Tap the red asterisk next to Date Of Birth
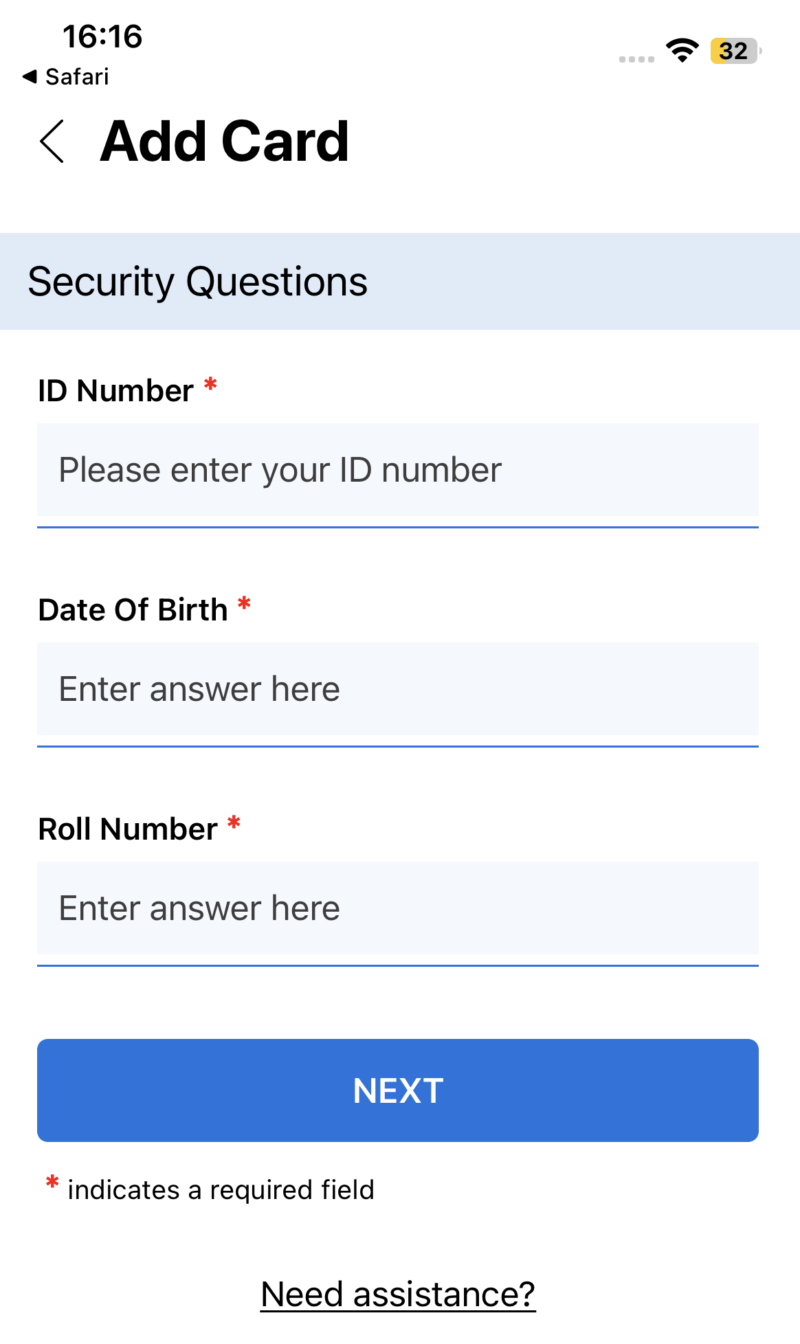 (244, 602)
